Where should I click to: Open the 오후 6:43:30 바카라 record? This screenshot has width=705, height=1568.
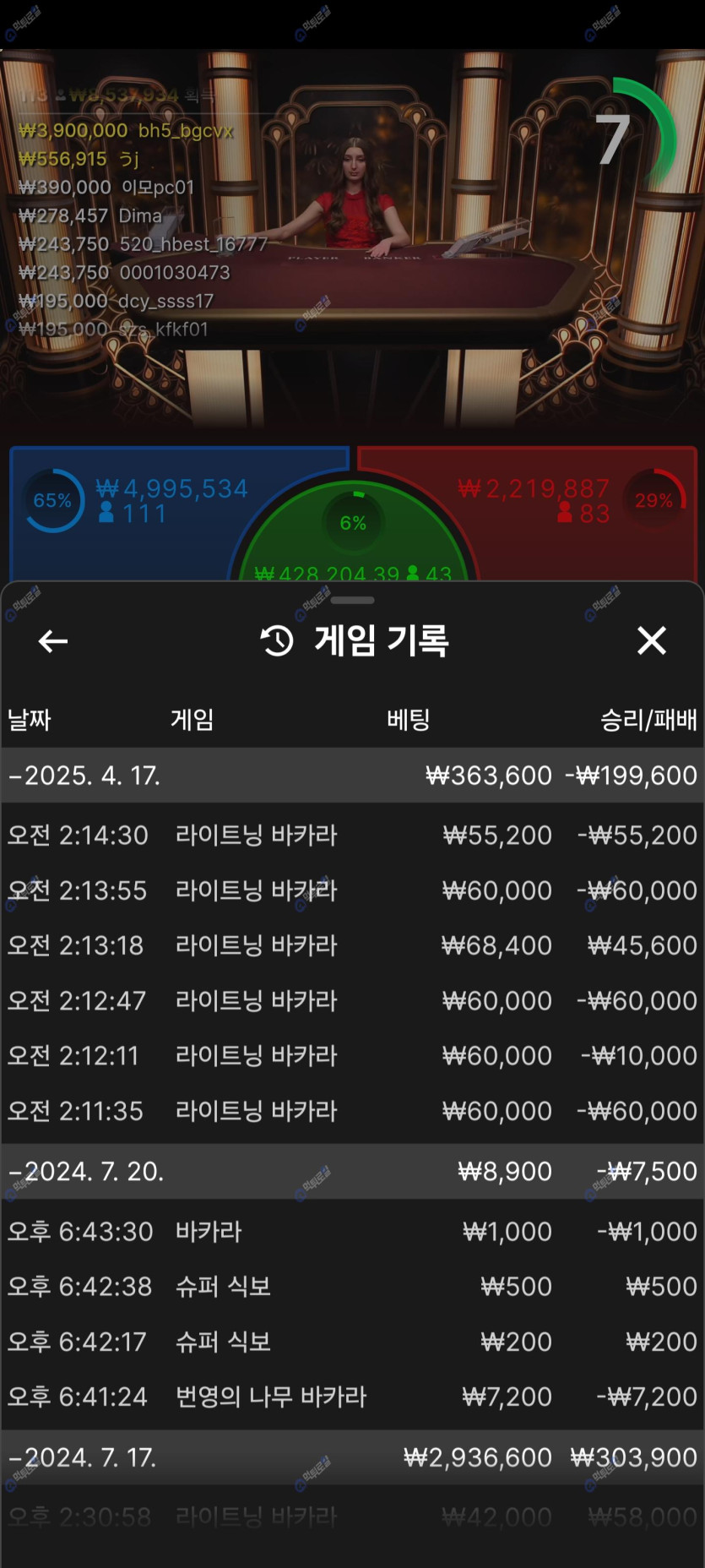coord(352,1232)
